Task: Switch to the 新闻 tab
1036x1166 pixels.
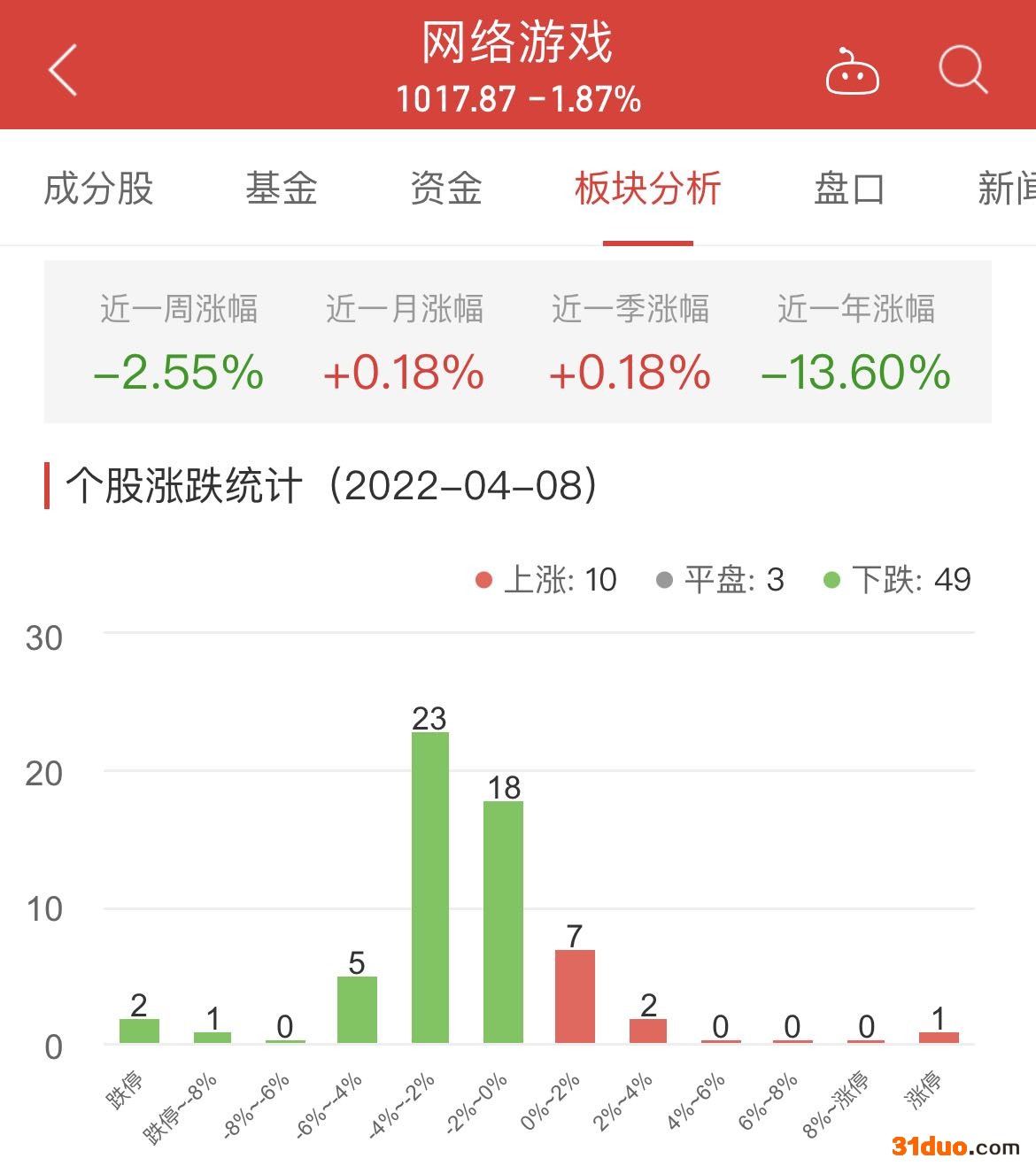Action: click(x=1007, y=189)
